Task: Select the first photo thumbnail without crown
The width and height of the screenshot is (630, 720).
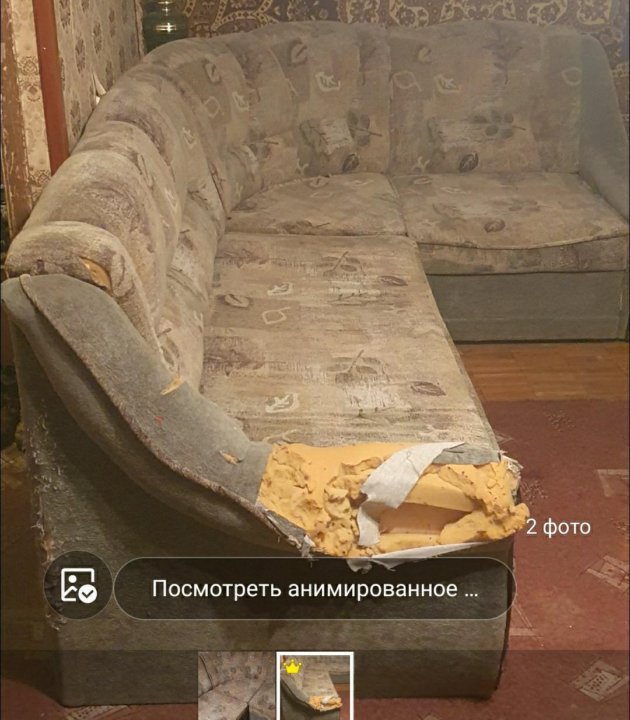Action: pos(236,686)
